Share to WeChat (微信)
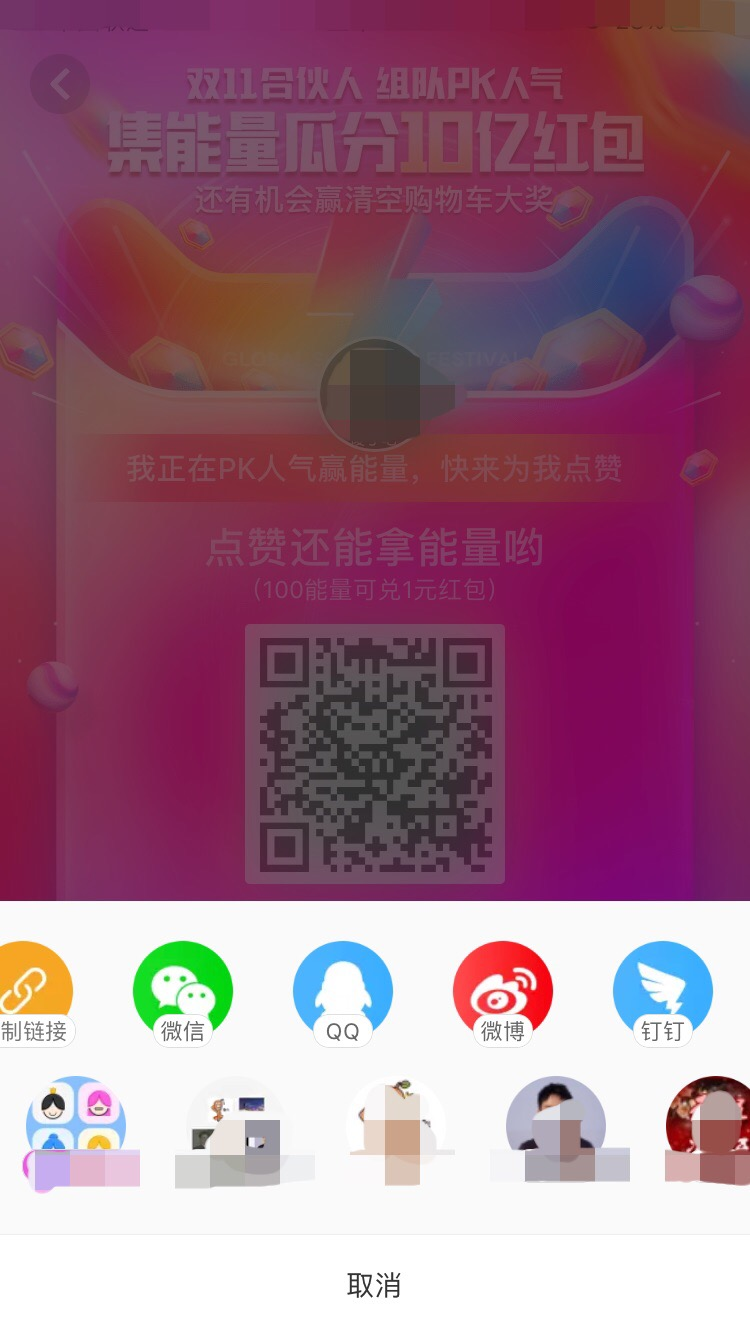The height and width of the screenshot is (1334, 750). [183, 992]
